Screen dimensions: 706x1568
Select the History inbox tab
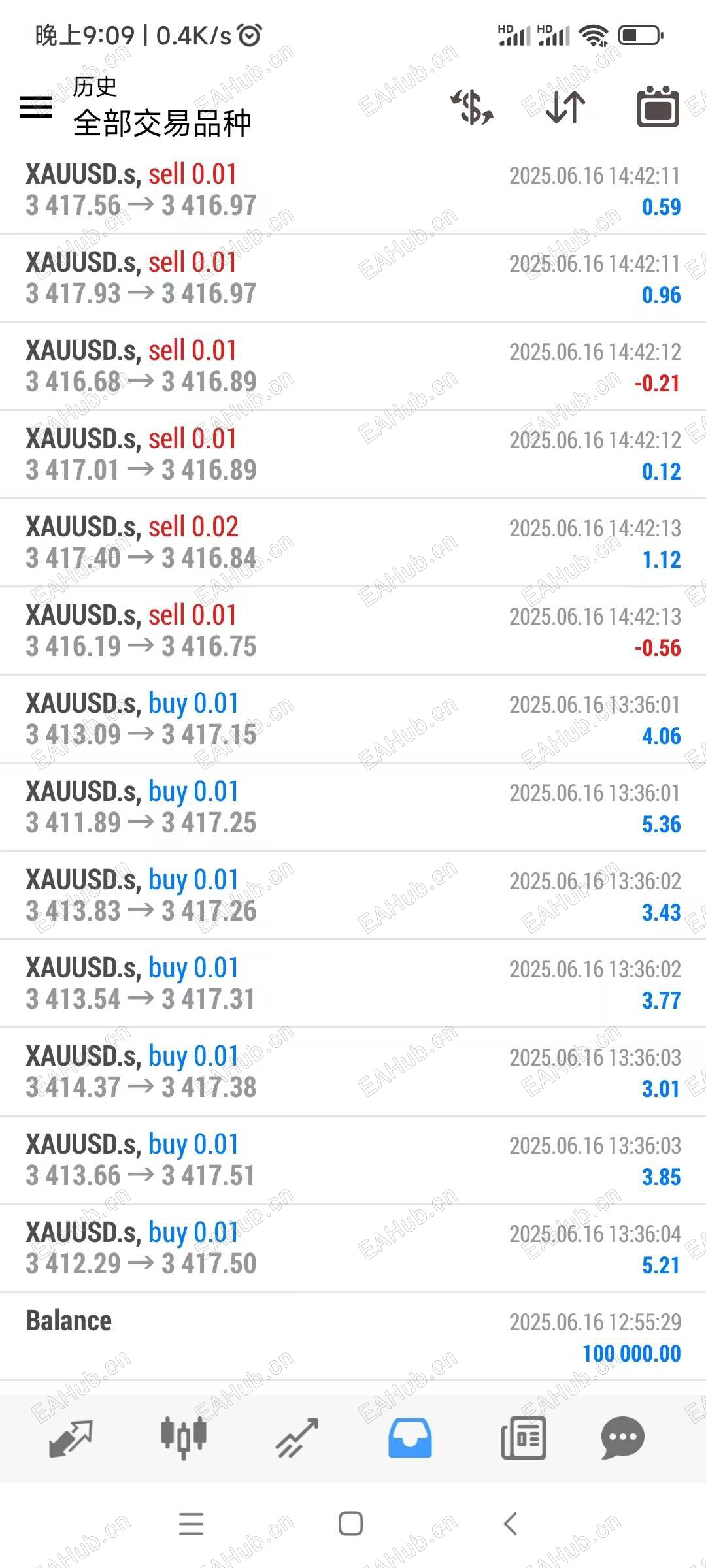(x=410, y=1439)
